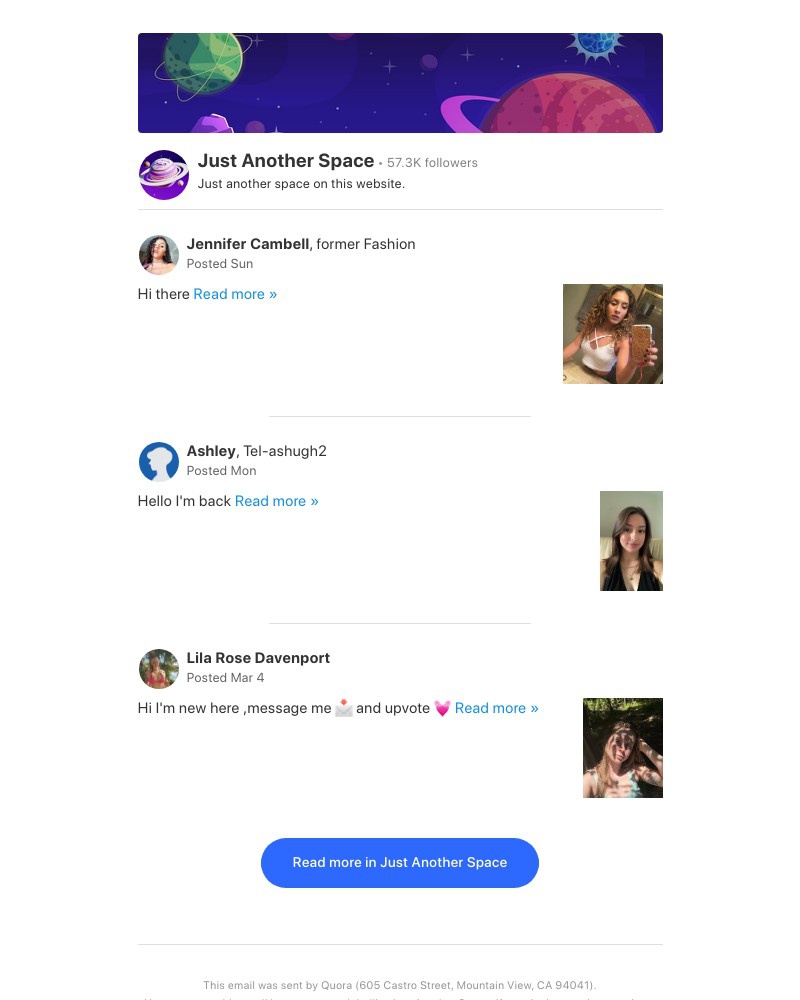The height and width of the screenshot is (1000, 800).
Task: Open Lila Rose Davenport's name link
Action: (x=258, y=658)
